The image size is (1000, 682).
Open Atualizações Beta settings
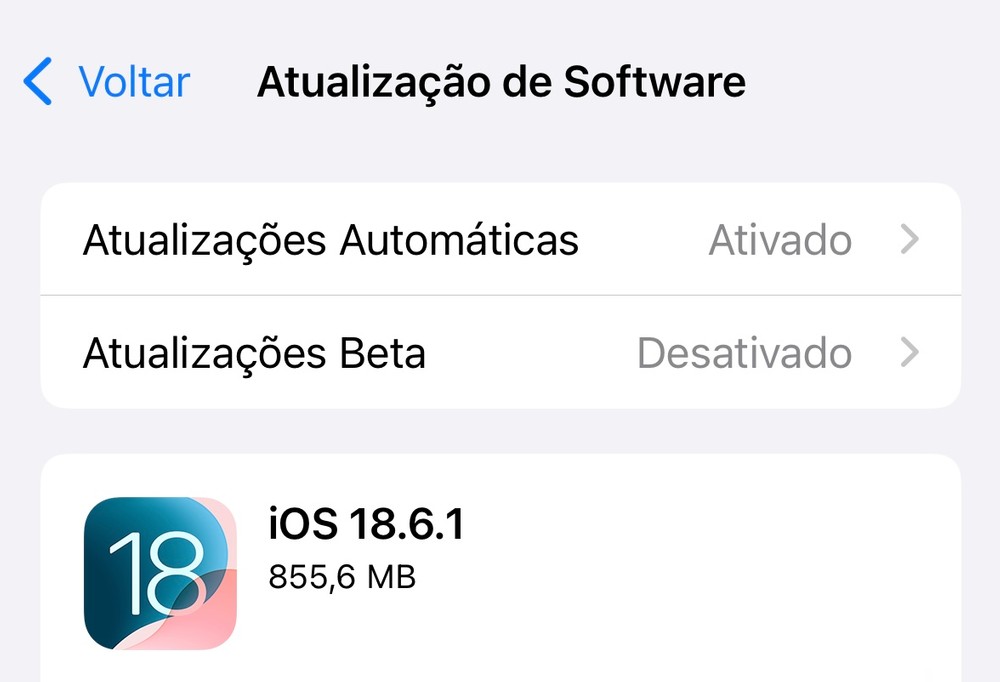(x=500, y=353)
